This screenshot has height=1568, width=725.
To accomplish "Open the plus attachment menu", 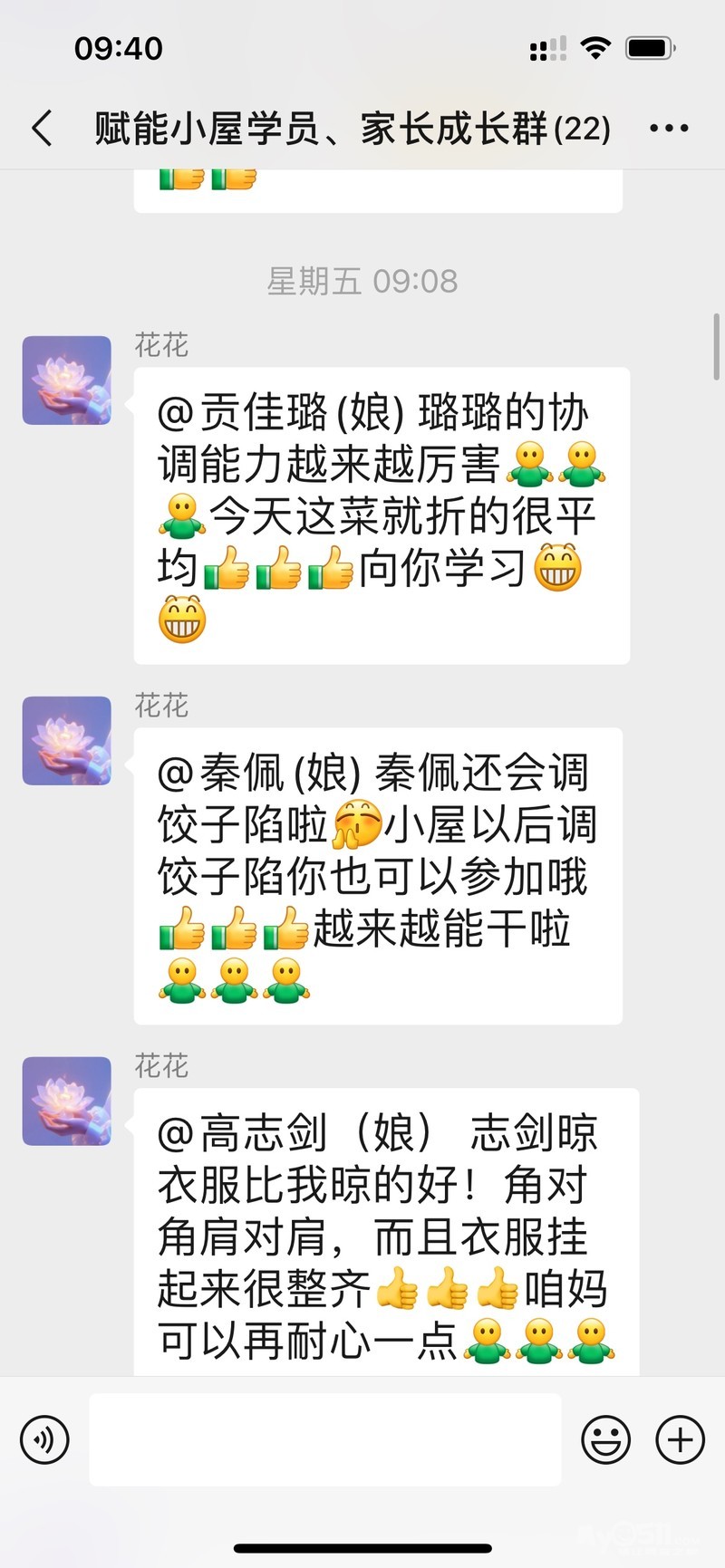I will click(x=680, y=1439).
